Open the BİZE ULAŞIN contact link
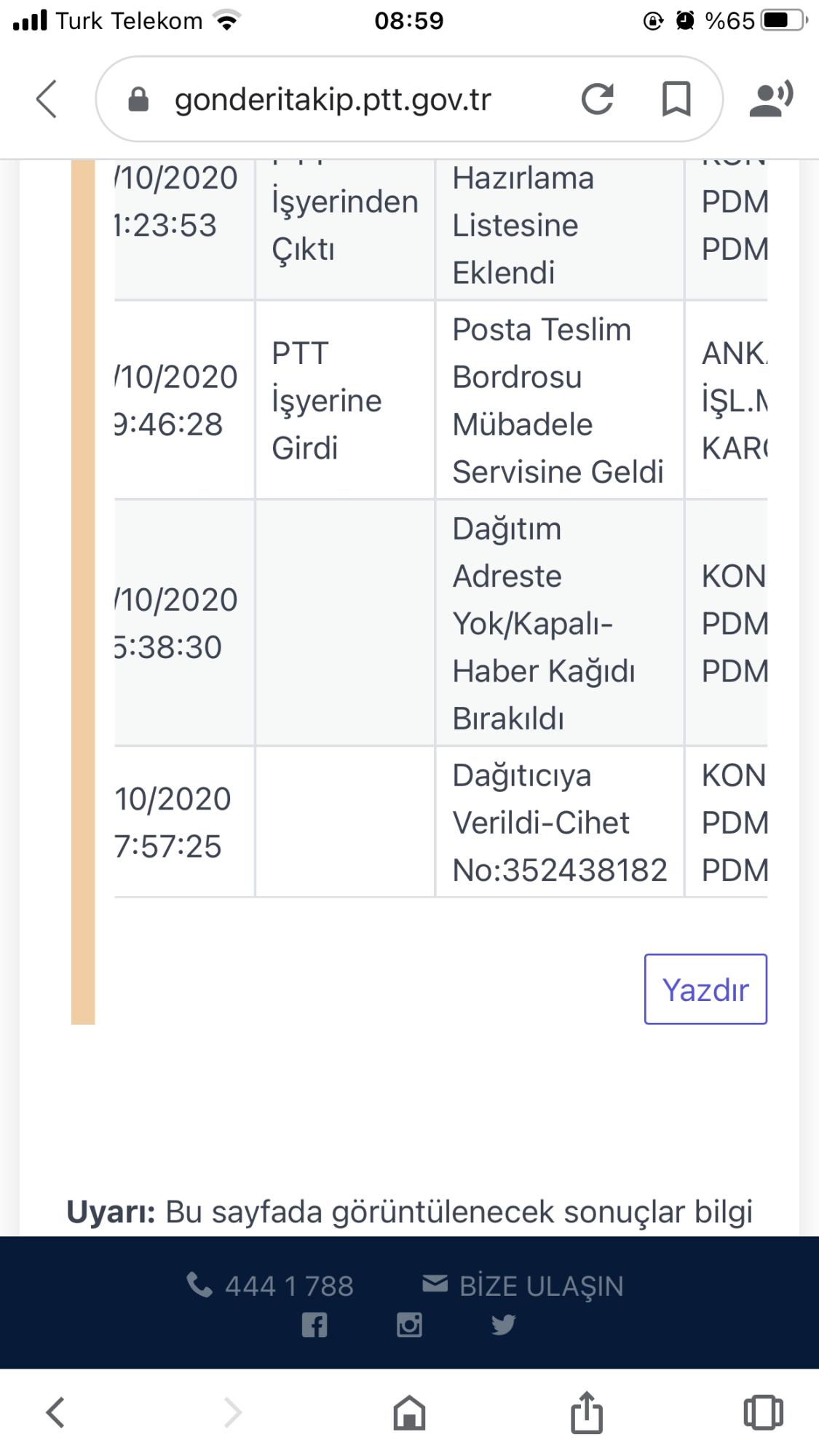Screen dimensions: 819x1456 (x=523, y=1286)
